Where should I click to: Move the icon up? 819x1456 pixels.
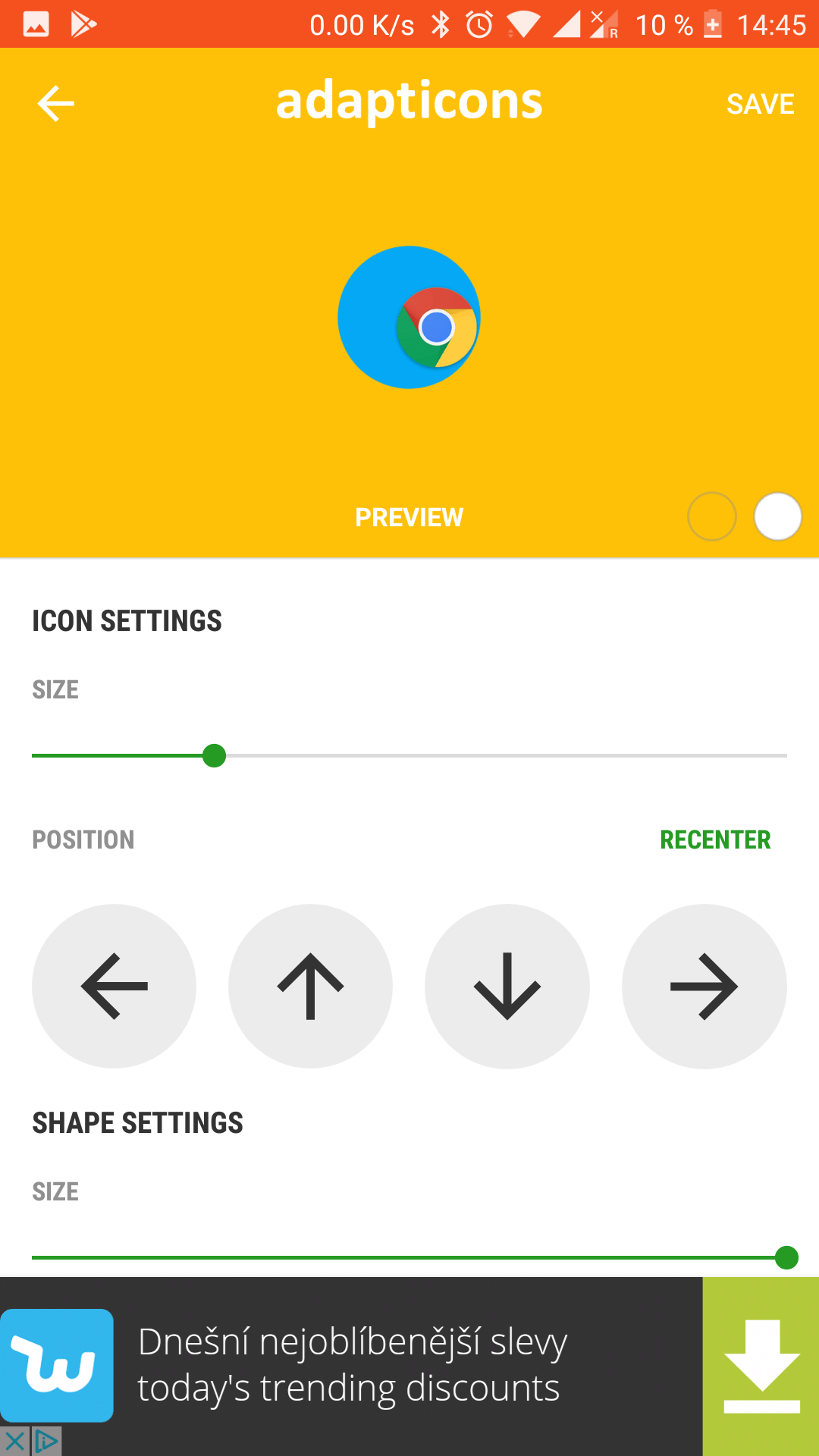tap(311, 986)
